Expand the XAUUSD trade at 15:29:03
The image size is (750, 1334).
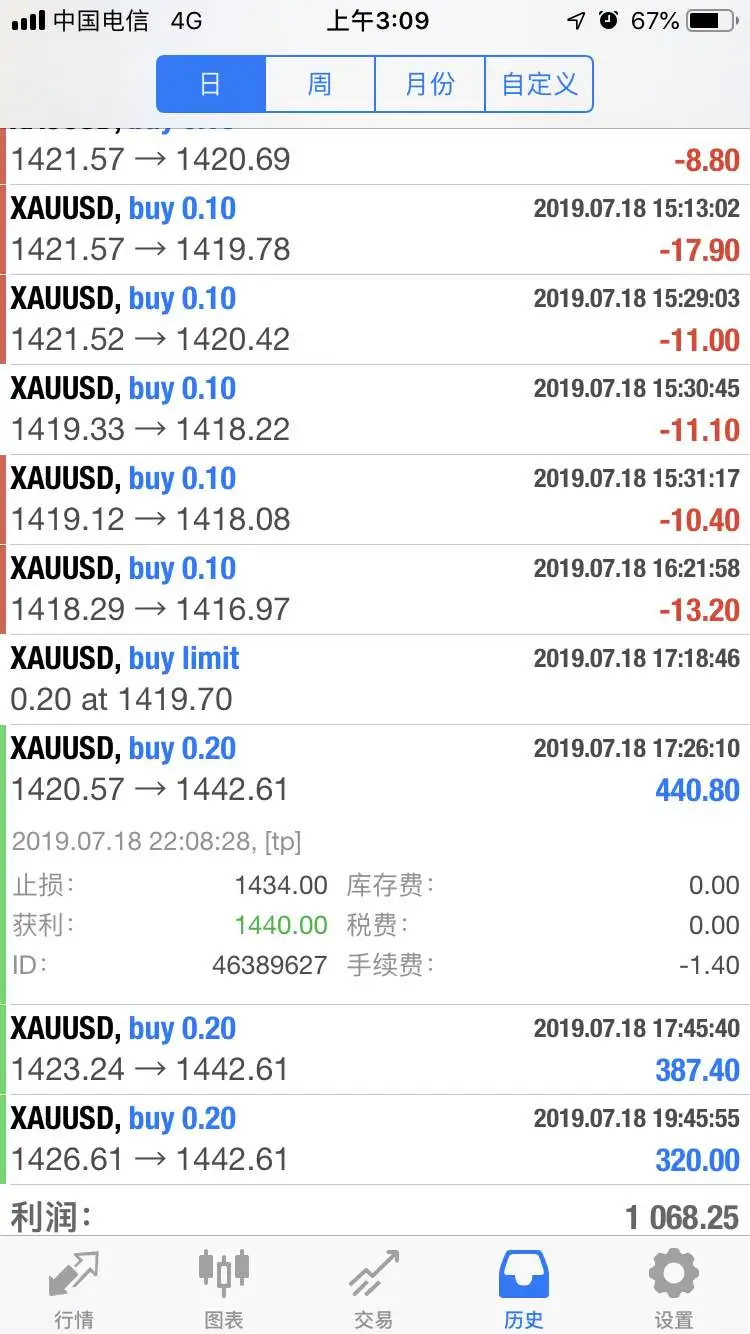(x=375, y=320)
